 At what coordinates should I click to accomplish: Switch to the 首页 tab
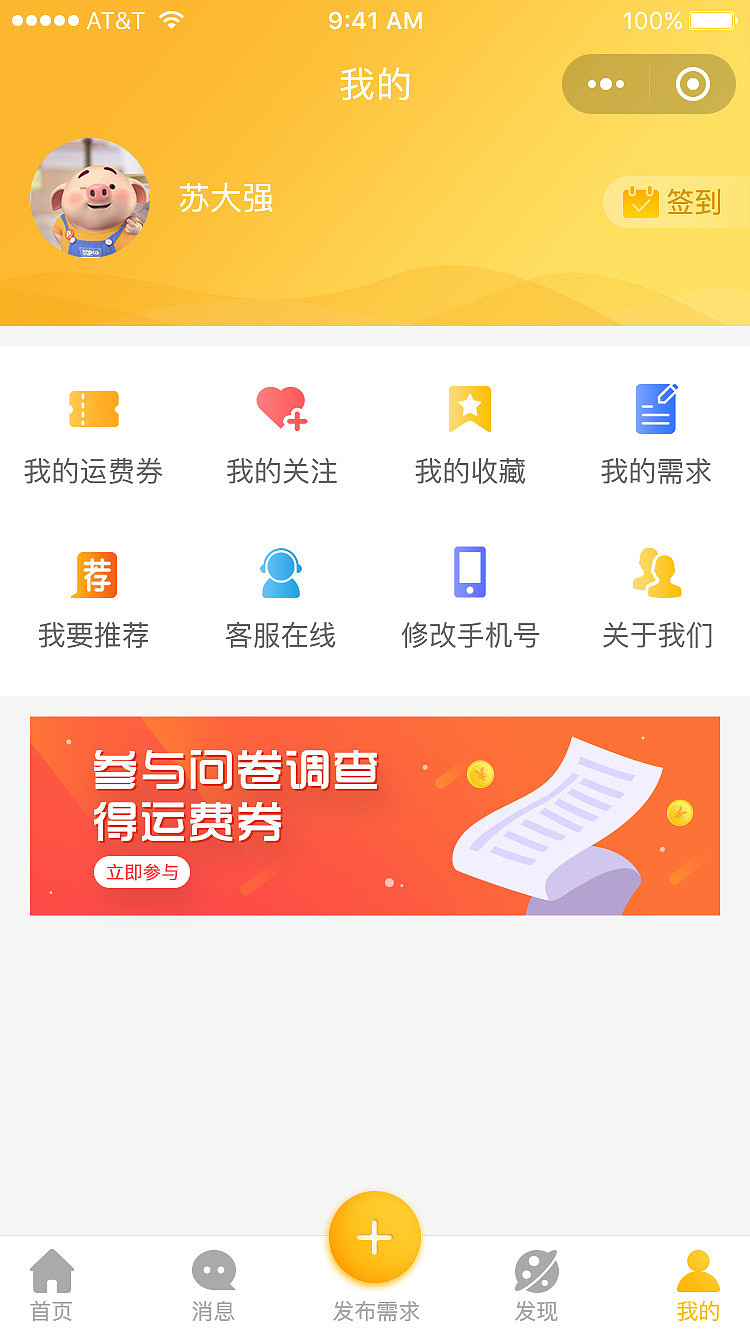coord(51,1285)
